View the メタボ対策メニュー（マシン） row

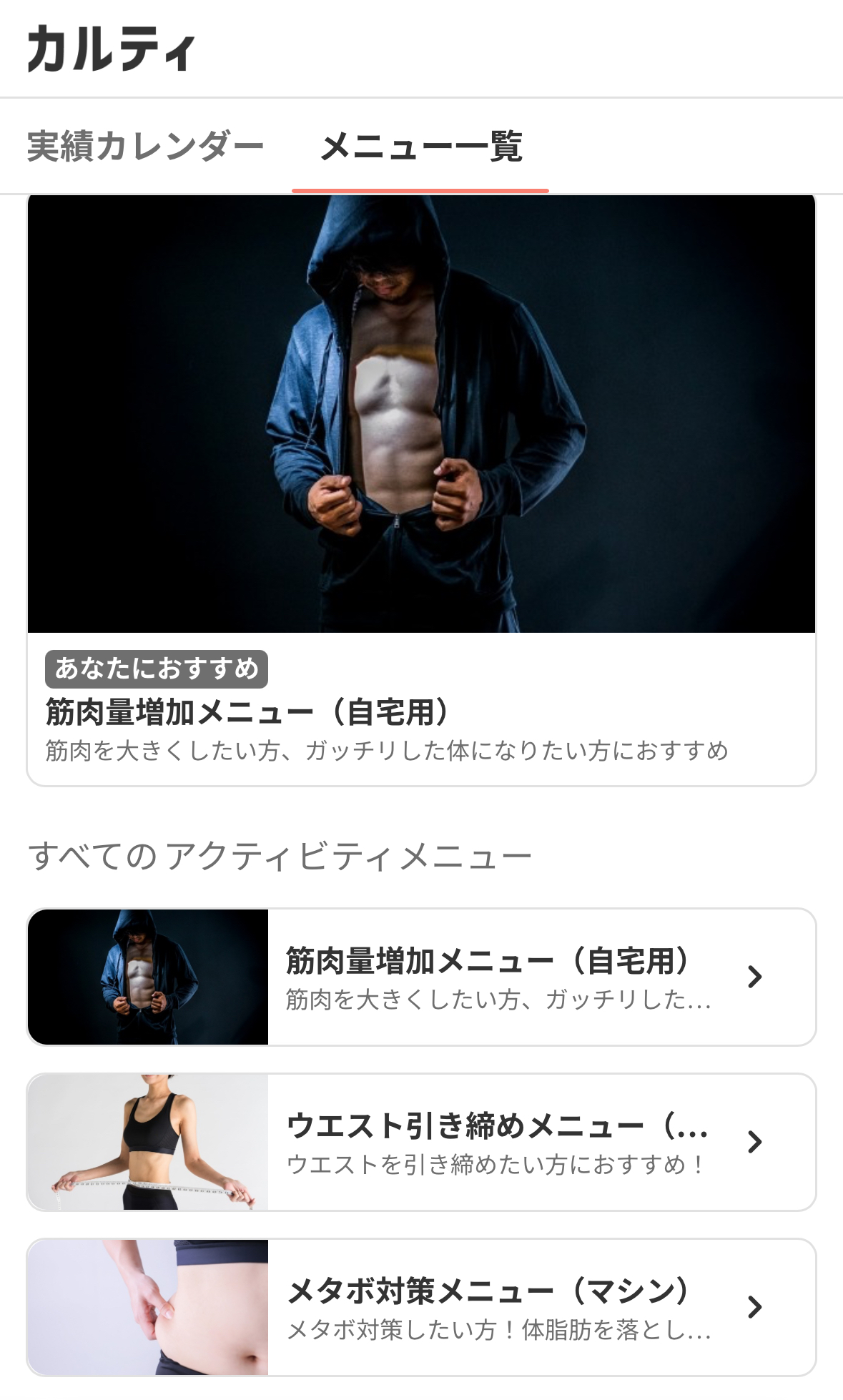coord(421,1307)
